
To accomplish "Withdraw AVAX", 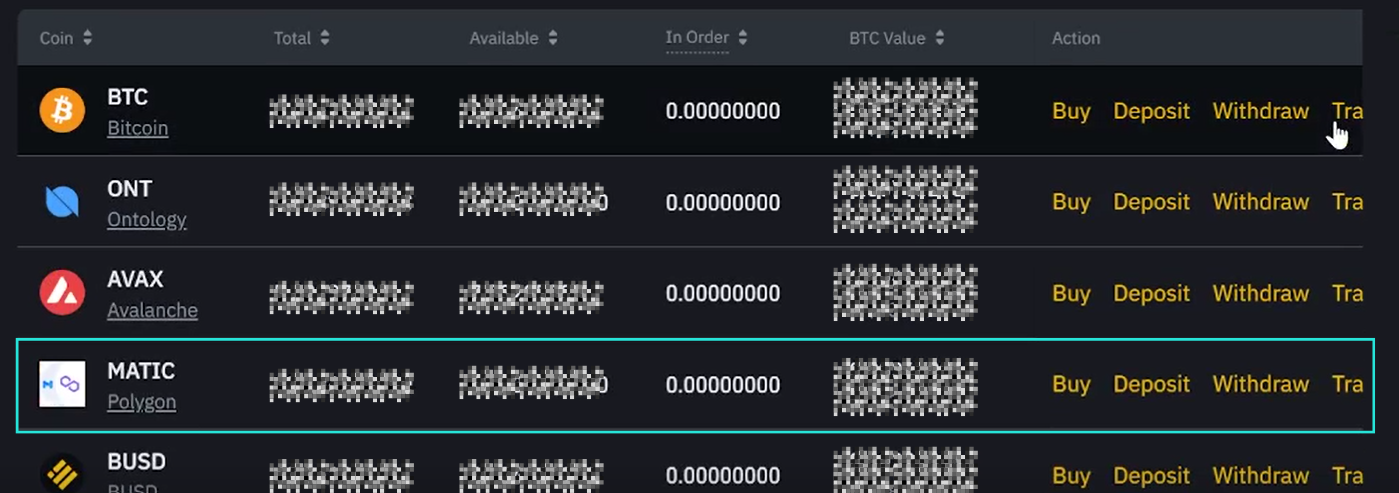I will pyautogui.click(x=1260, y=293).
